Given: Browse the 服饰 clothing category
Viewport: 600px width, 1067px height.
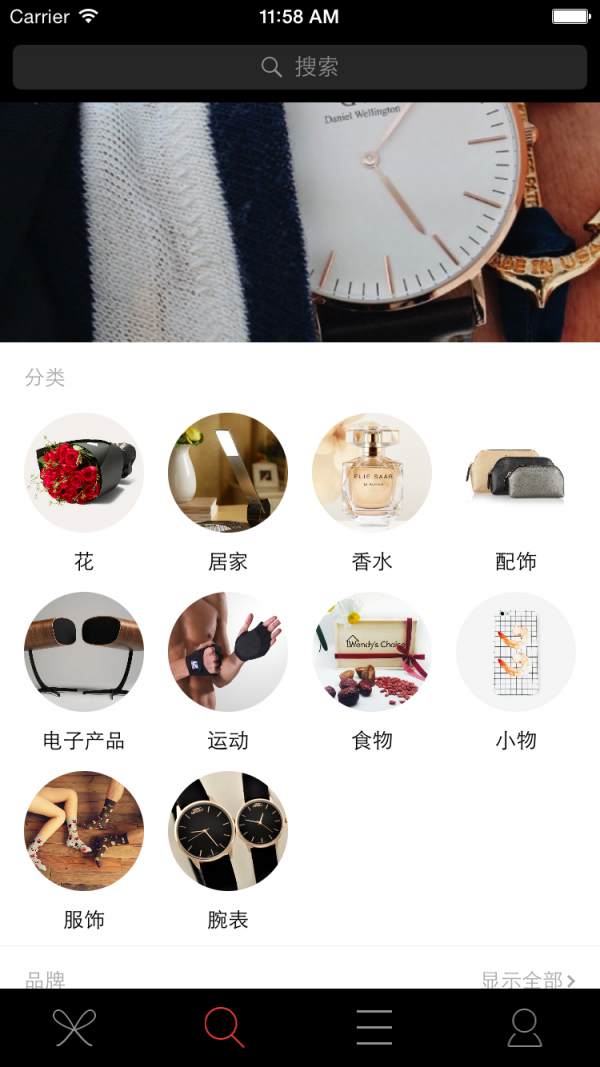Looking at the screenshot, I should (84, 831).
